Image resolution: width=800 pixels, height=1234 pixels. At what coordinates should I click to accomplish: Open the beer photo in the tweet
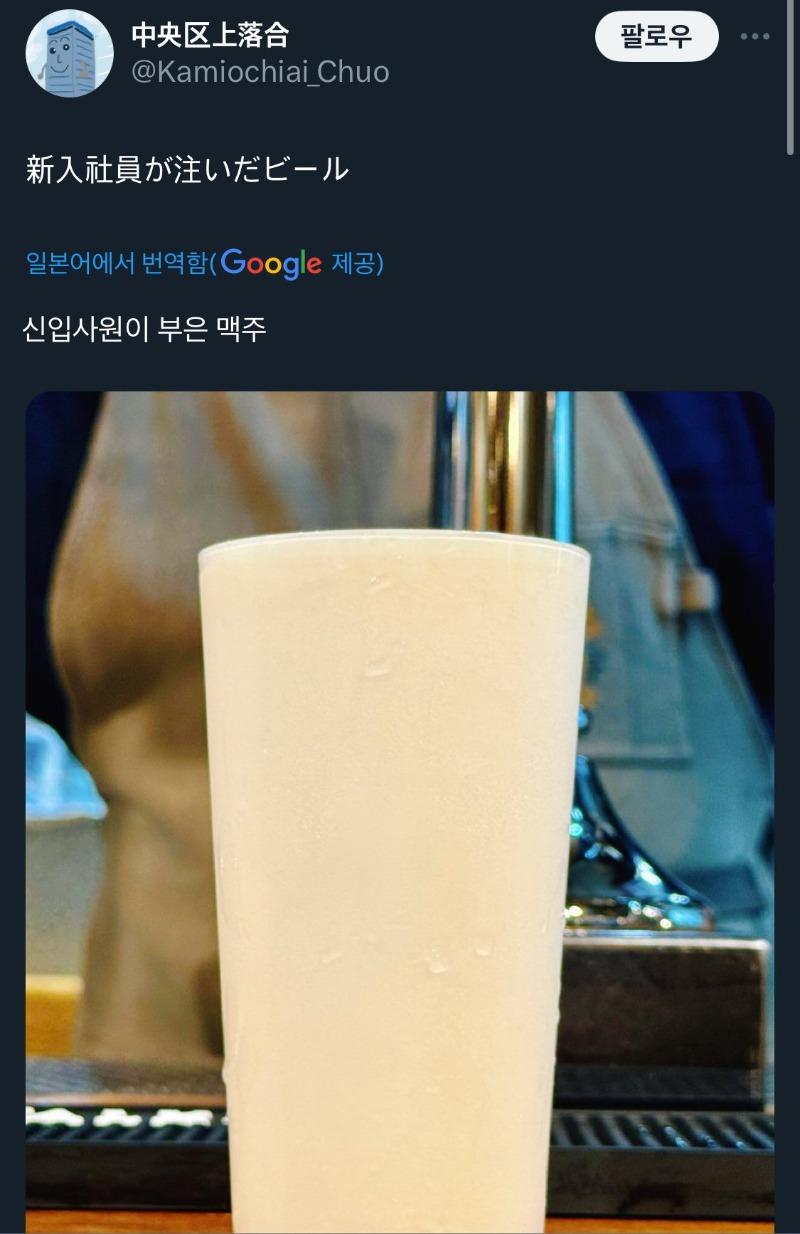[400, 810]
